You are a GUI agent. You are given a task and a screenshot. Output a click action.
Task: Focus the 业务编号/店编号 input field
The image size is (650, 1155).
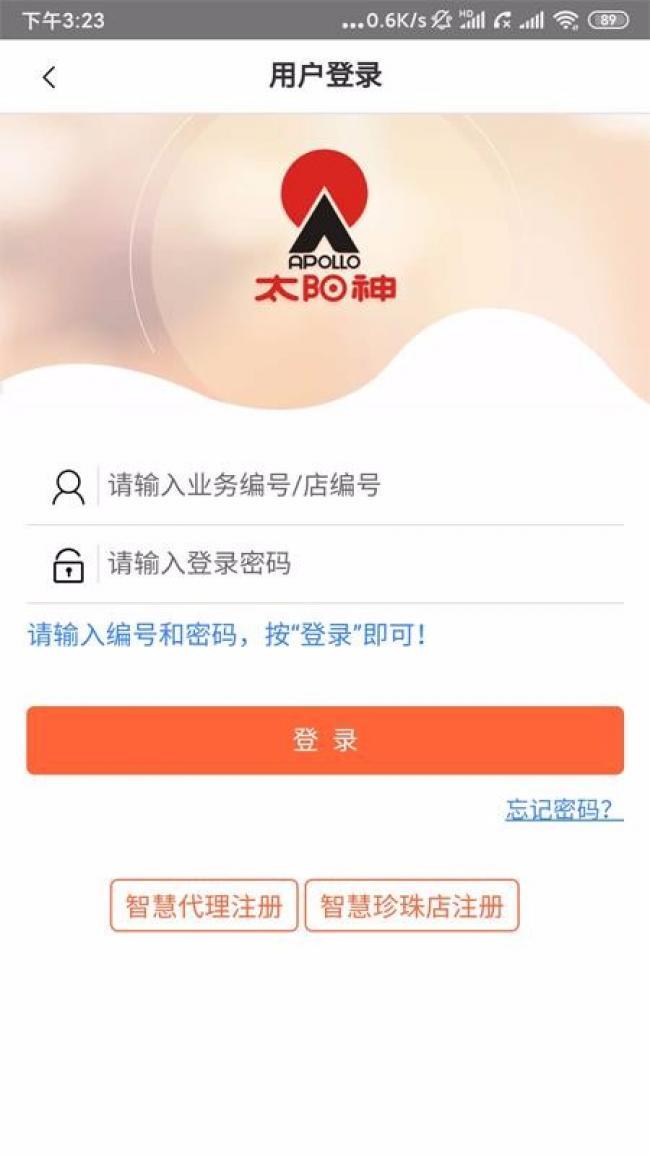pos(360,486)
